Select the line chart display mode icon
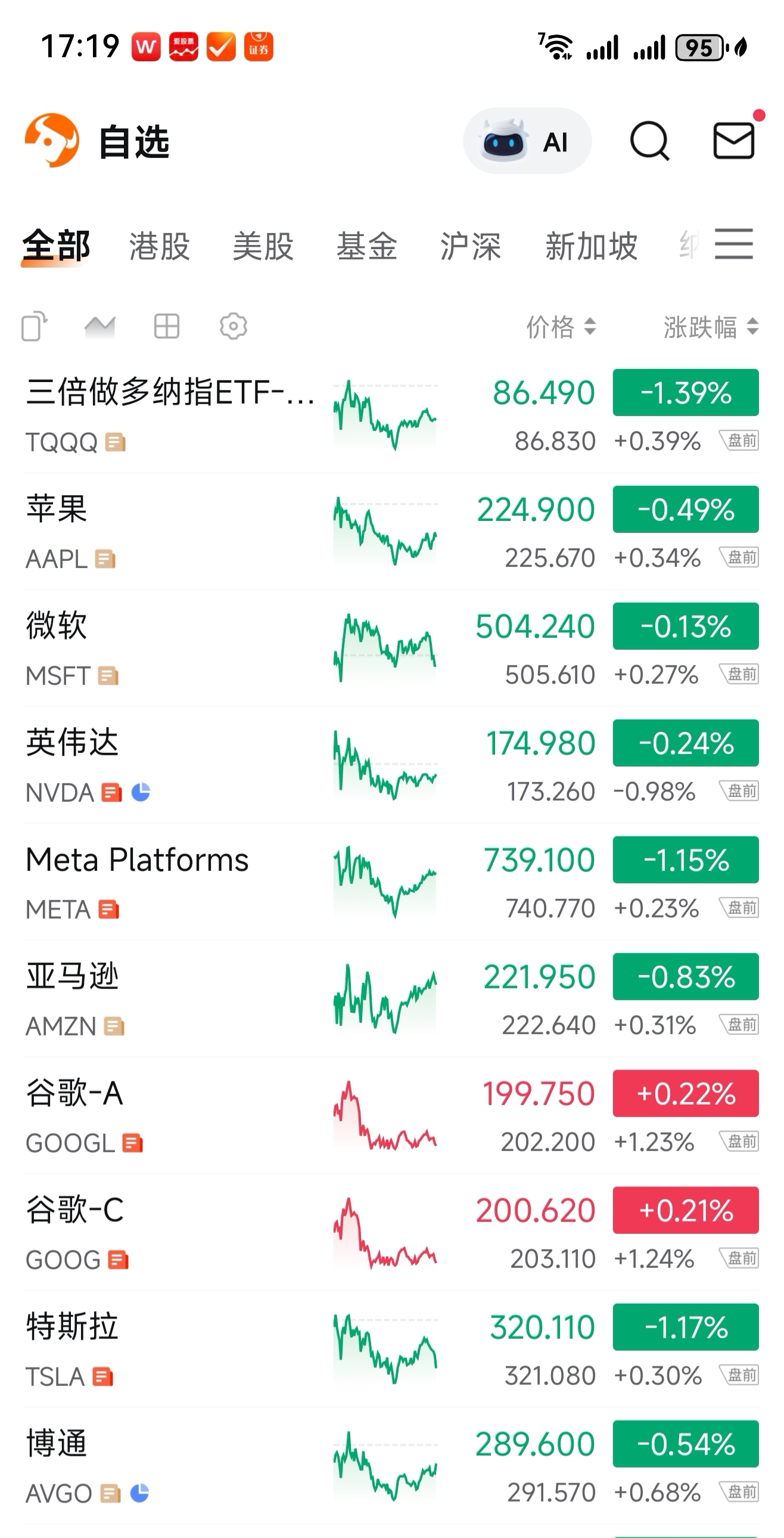This screenshot has height=1538, width=784. click(101, 327)
